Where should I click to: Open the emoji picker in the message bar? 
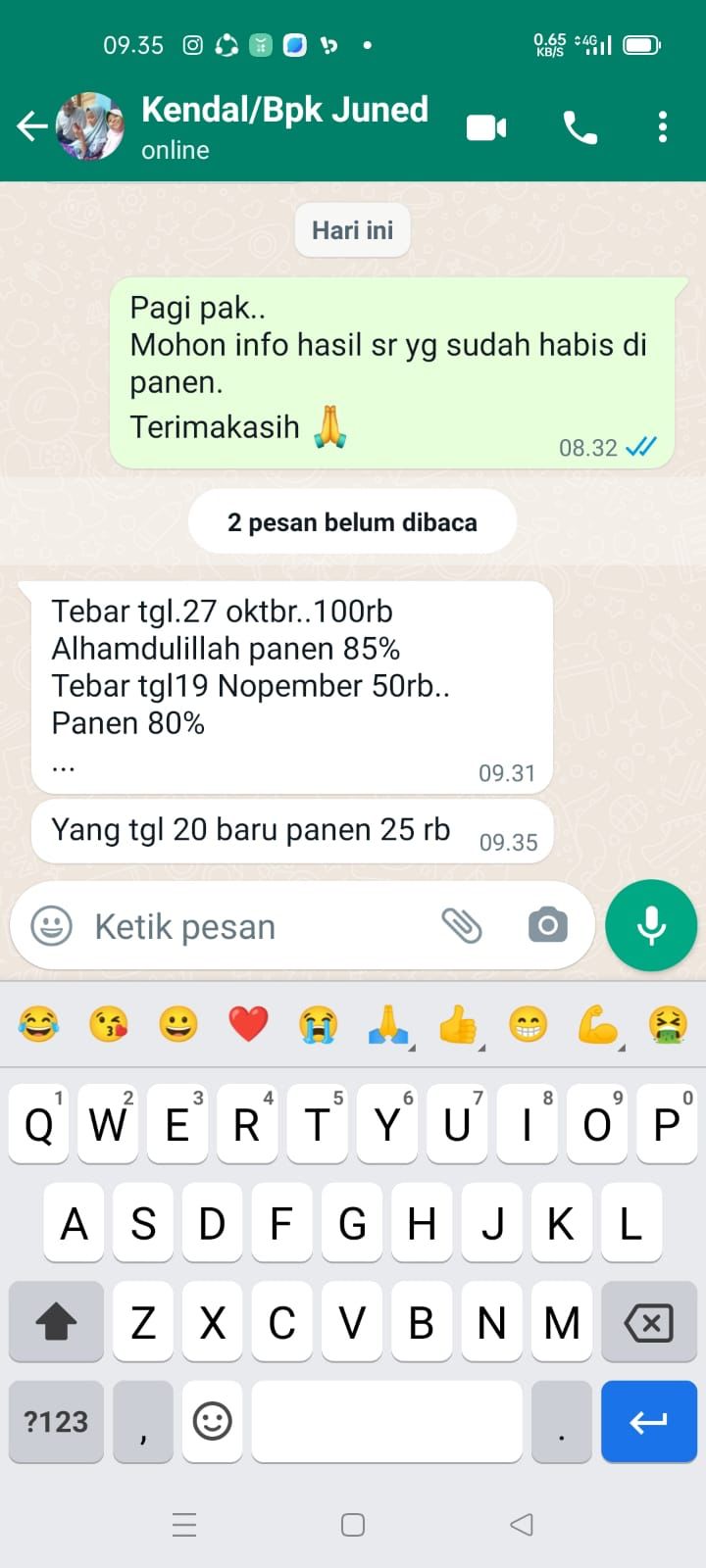[54, 925]
